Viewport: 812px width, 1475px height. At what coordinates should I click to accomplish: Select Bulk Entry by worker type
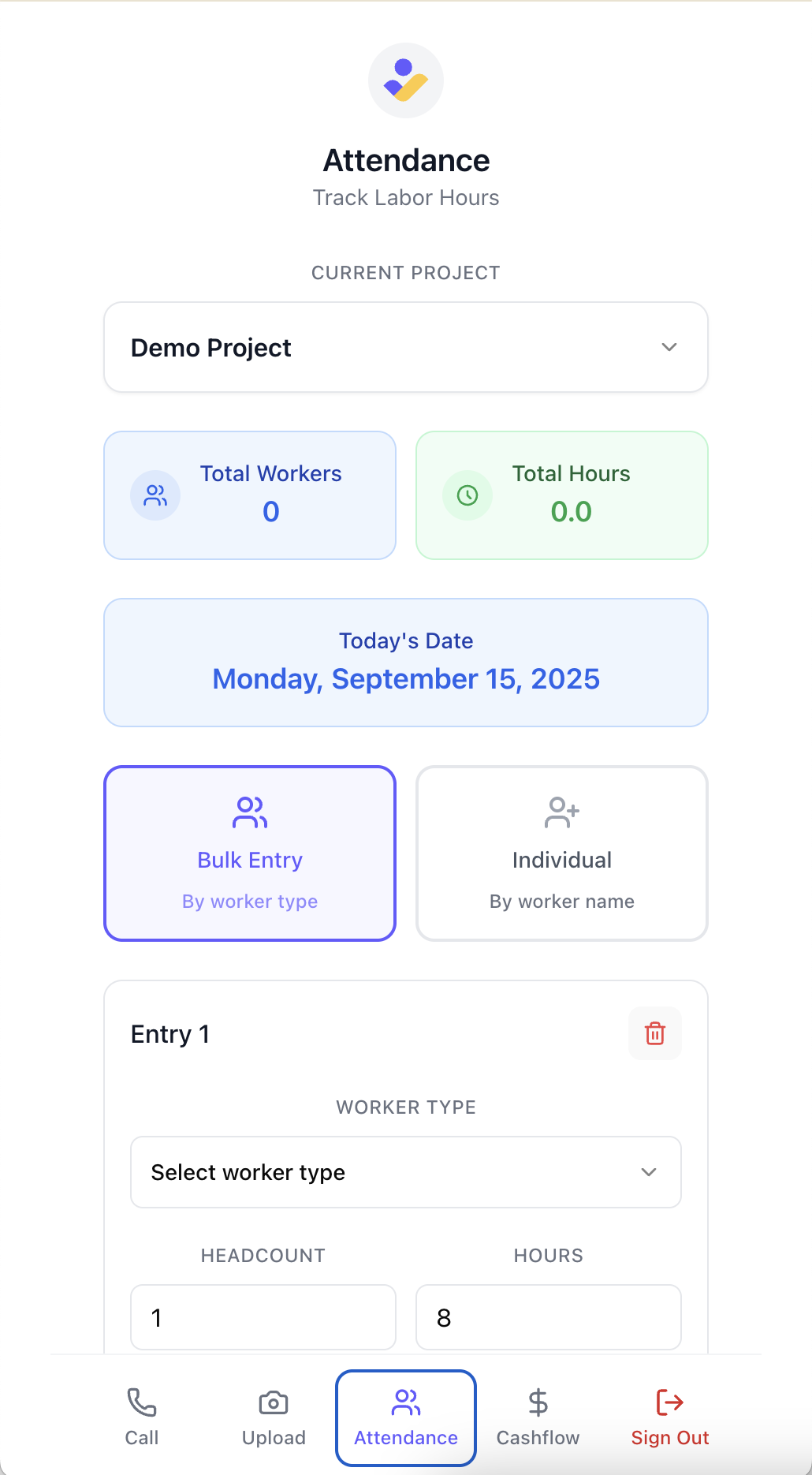tap(249, 853)
